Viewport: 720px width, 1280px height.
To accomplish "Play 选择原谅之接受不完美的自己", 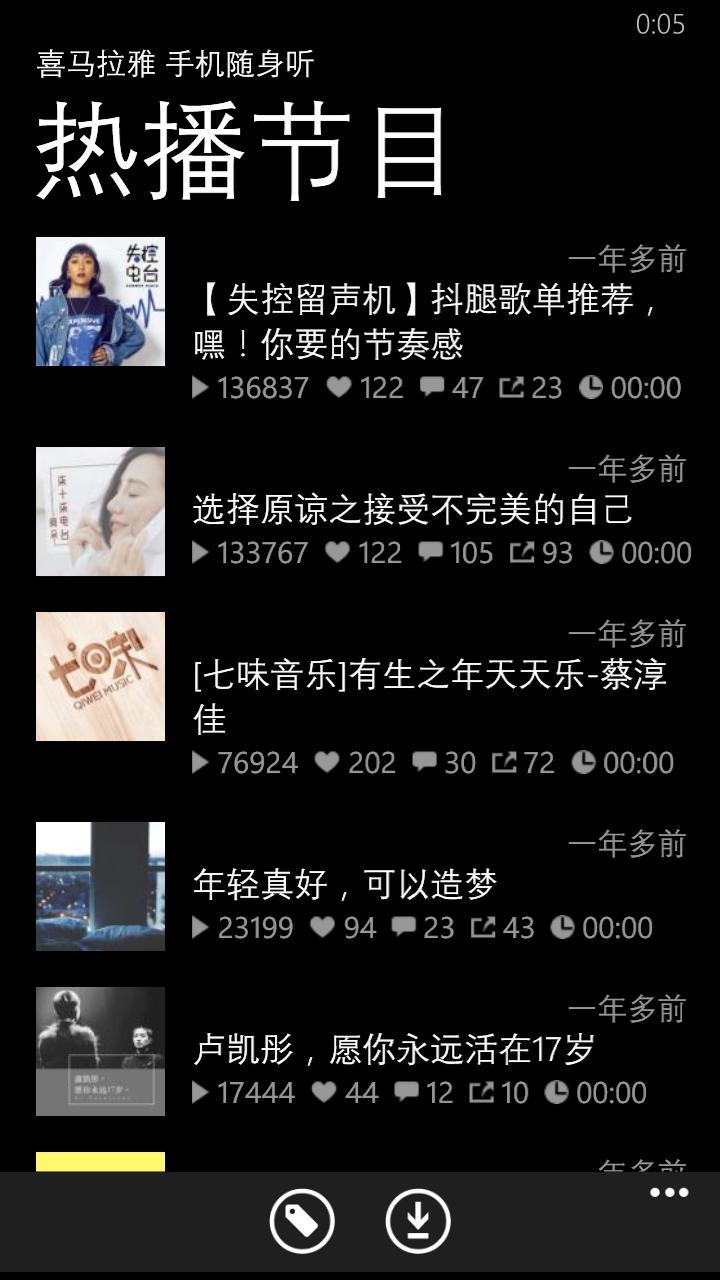I will (x=412, y=510).
